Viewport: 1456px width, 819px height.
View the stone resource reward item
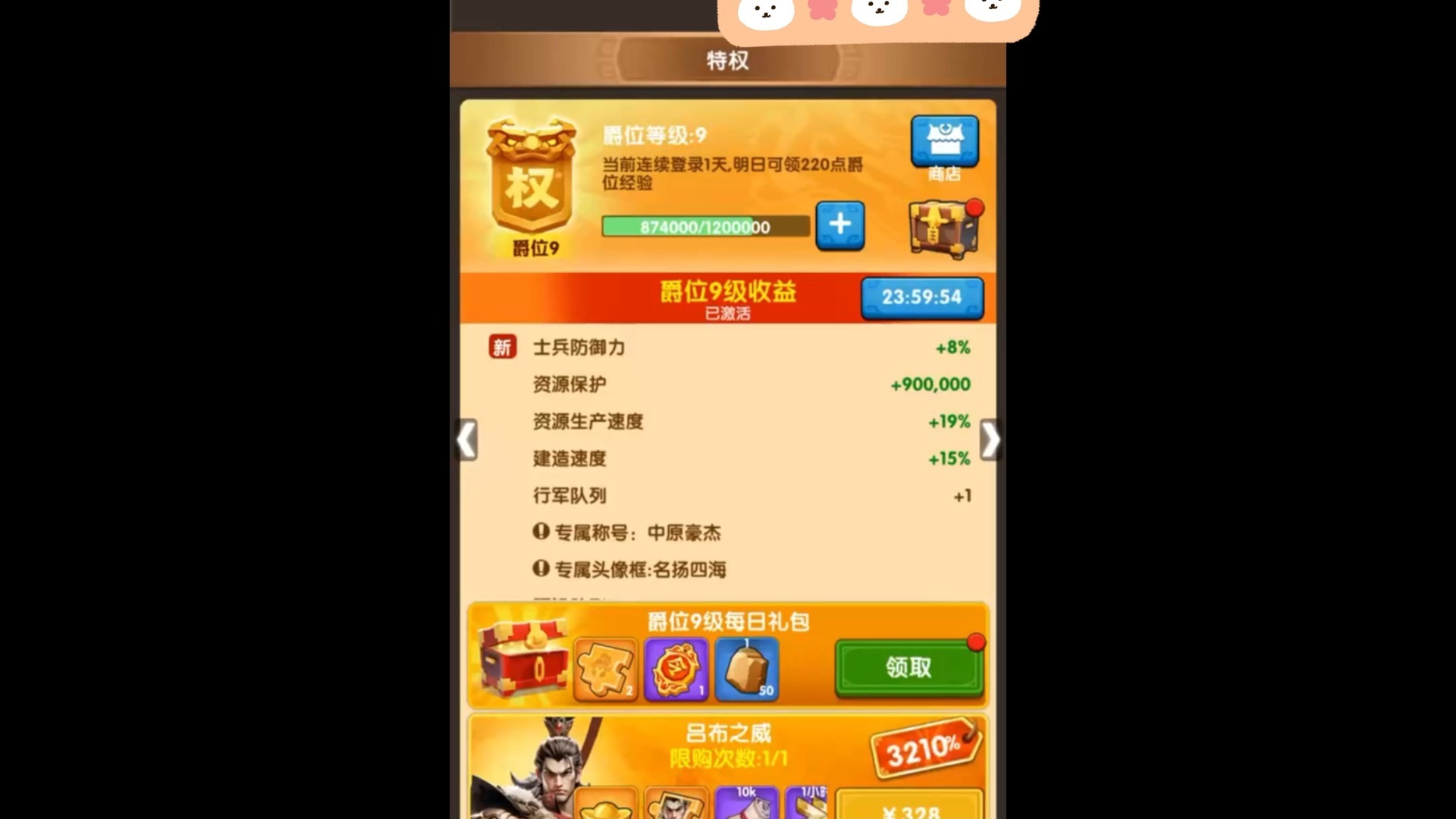pos(746,669)
